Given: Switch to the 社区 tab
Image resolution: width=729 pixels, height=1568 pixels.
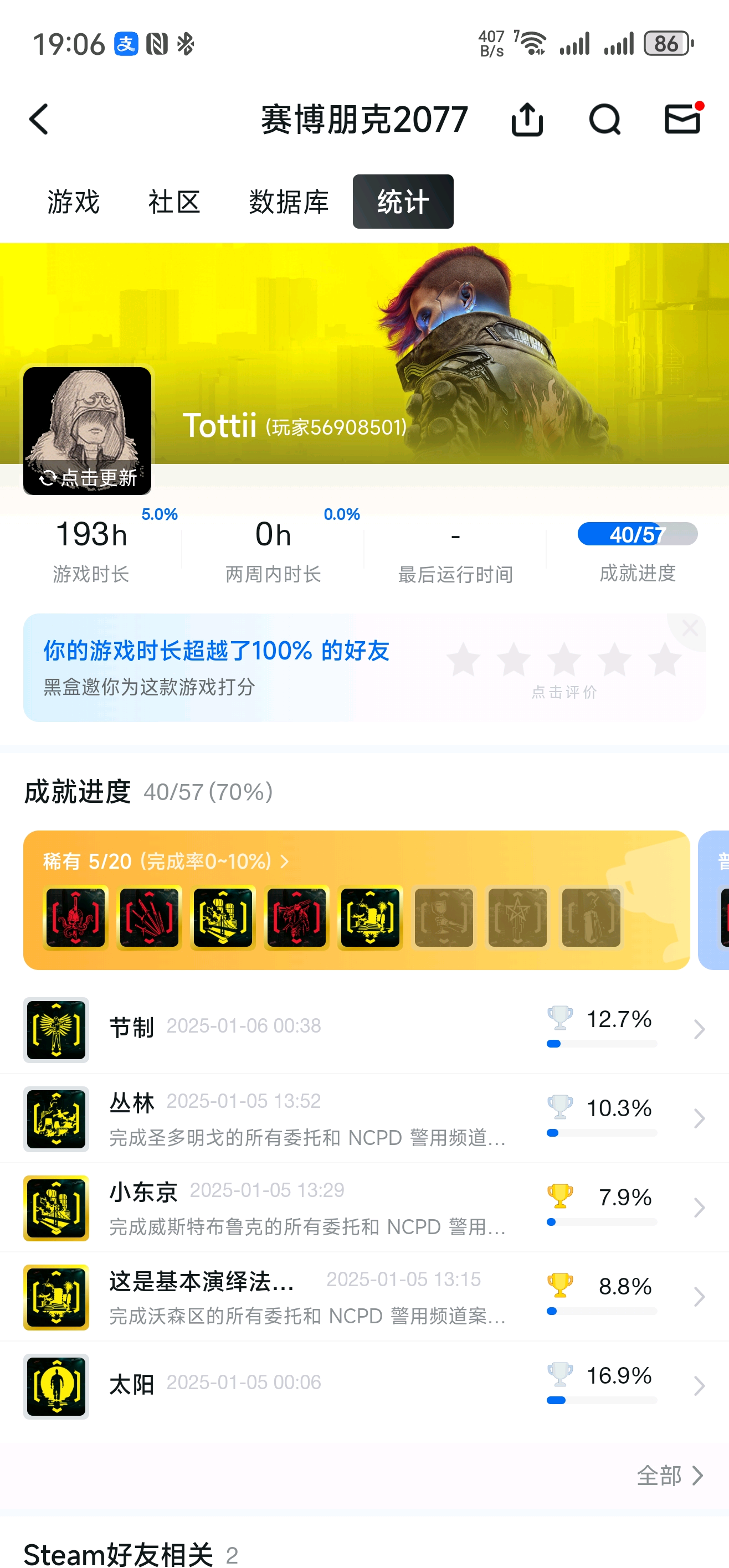Looking at the screenshot, I should (x=174, y=202).
